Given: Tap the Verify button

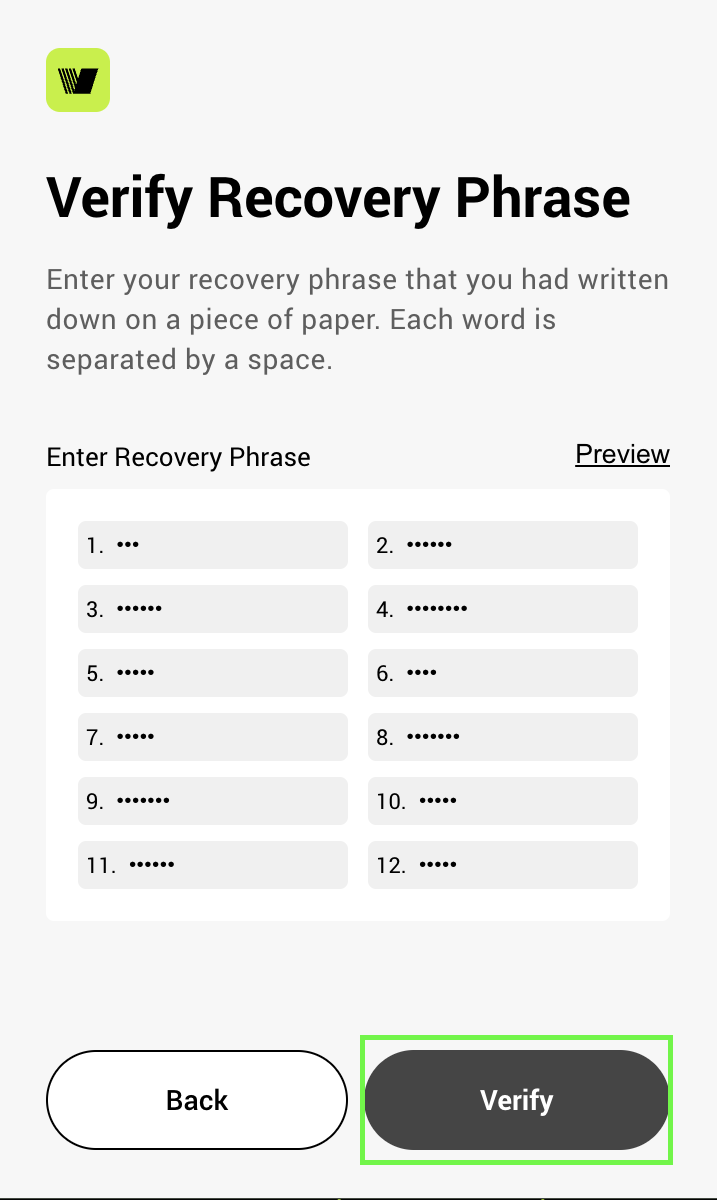Looking at the screenshot, I should pos(516,1100).
